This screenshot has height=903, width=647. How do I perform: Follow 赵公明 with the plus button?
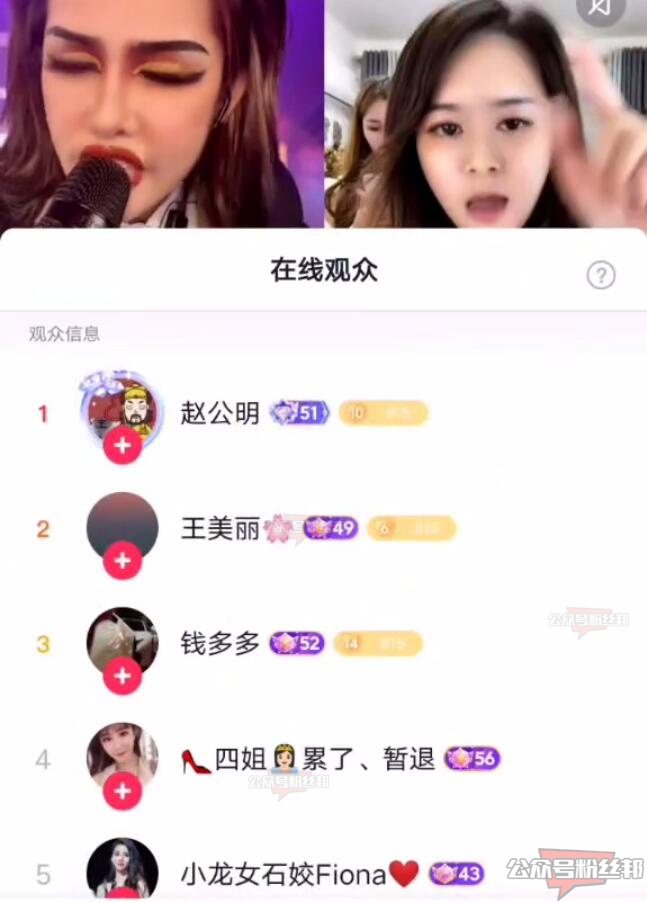[122, 446]
